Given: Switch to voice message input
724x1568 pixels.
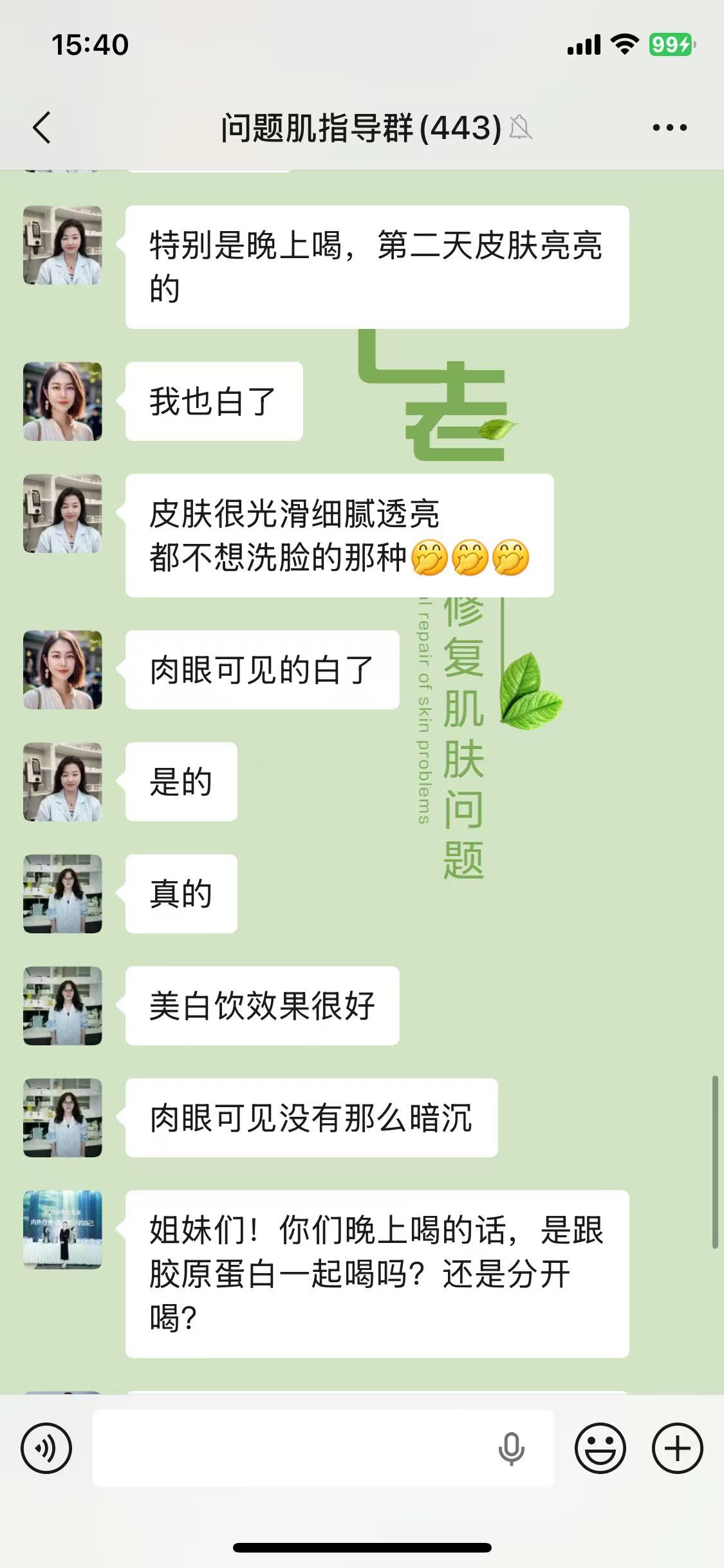Looking at the screenshot, I should click(46, 1448).
